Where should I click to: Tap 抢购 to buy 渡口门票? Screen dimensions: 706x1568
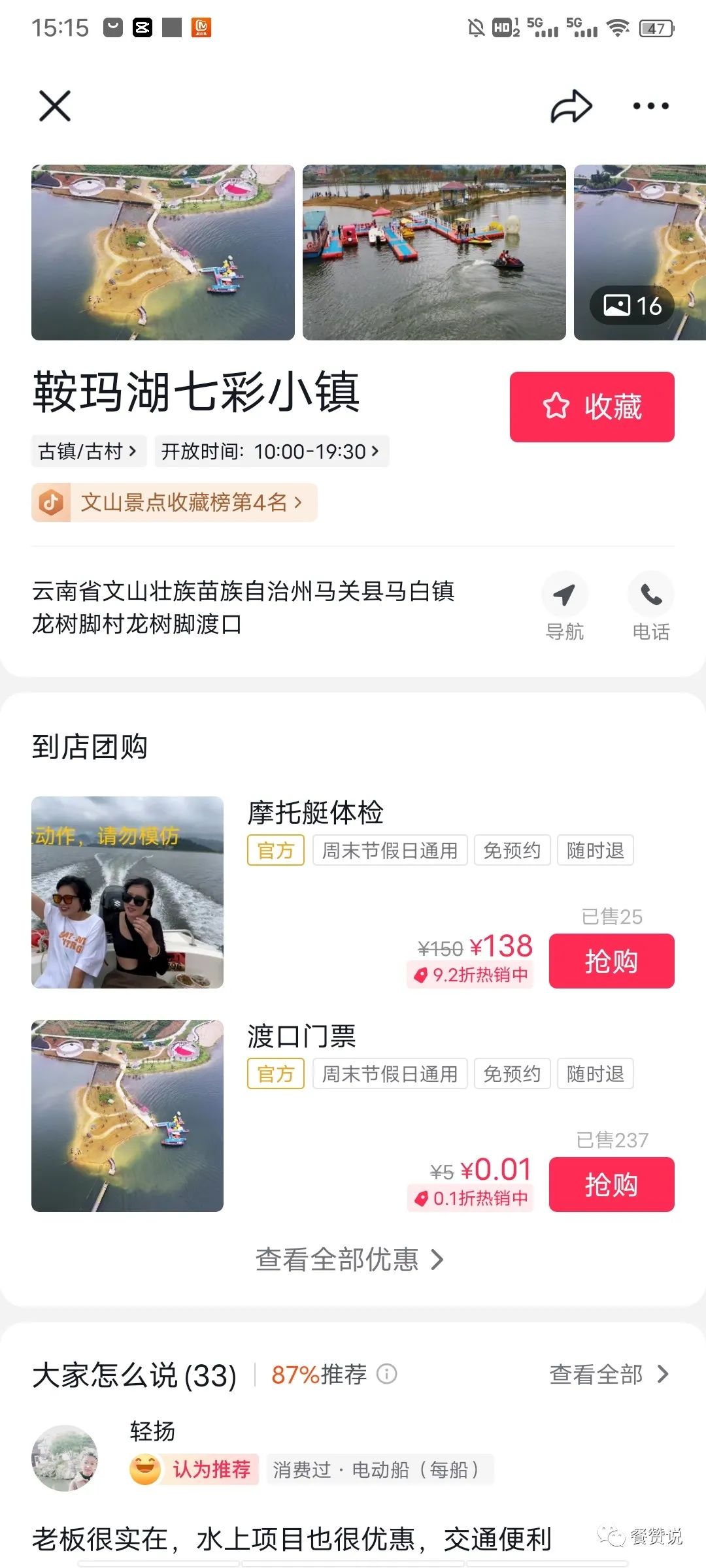(x=612, y=1184)
